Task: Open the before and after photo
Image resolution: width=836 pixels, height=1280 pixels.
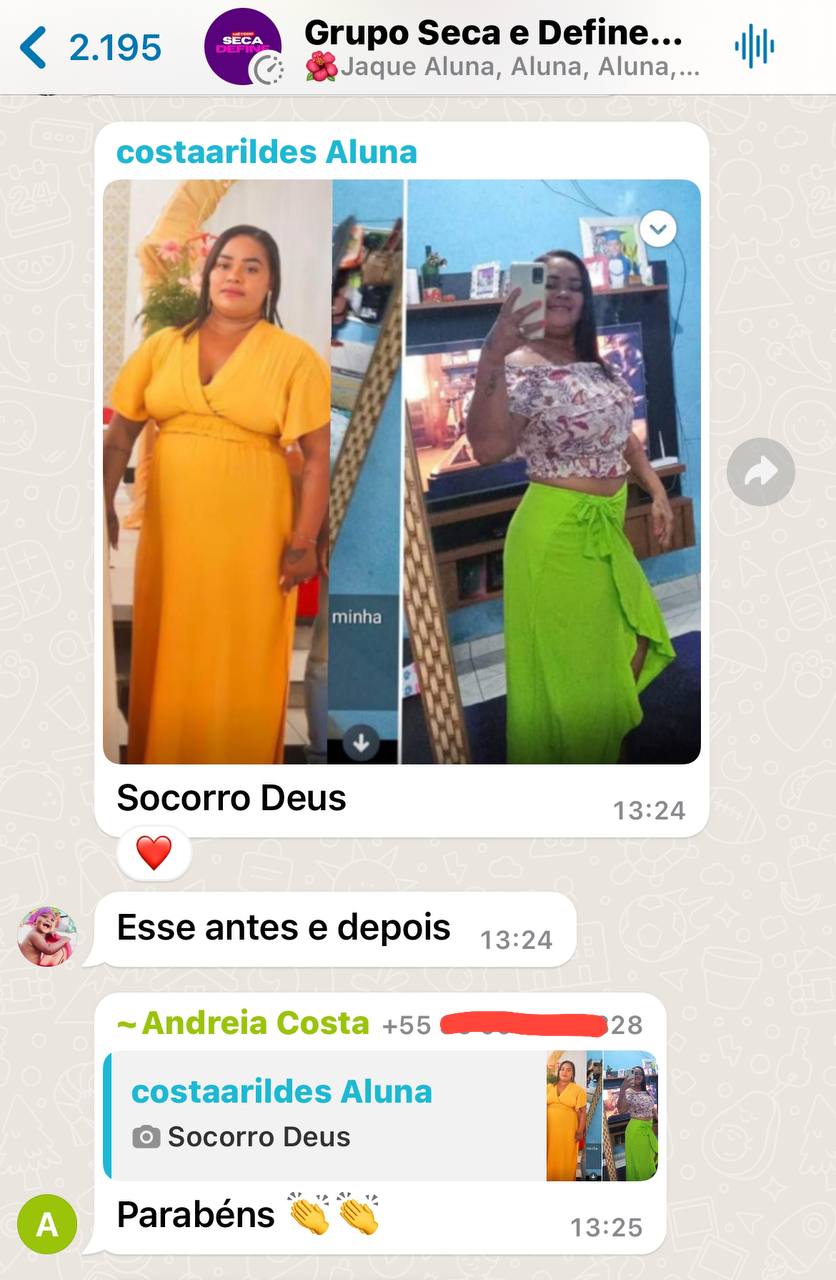Action: [x=401, y=472]
